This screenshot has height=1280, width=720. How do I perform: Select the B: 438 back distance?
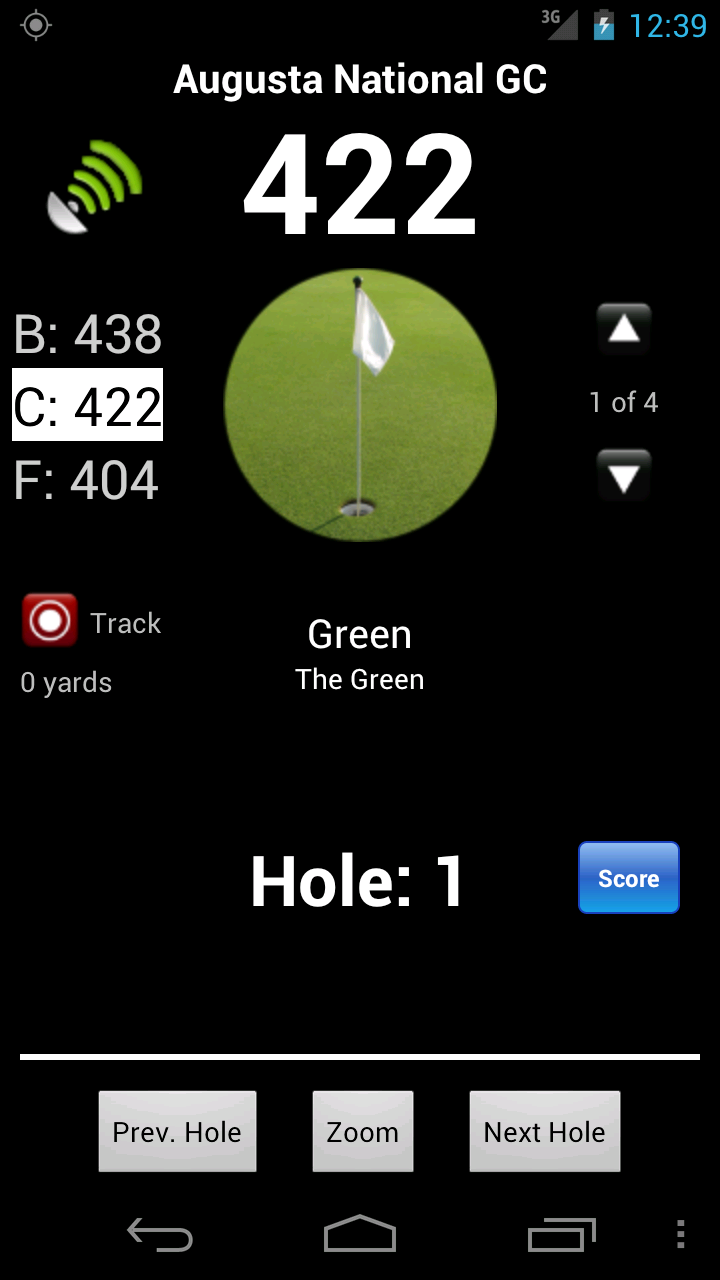click(x=87, y=334)
